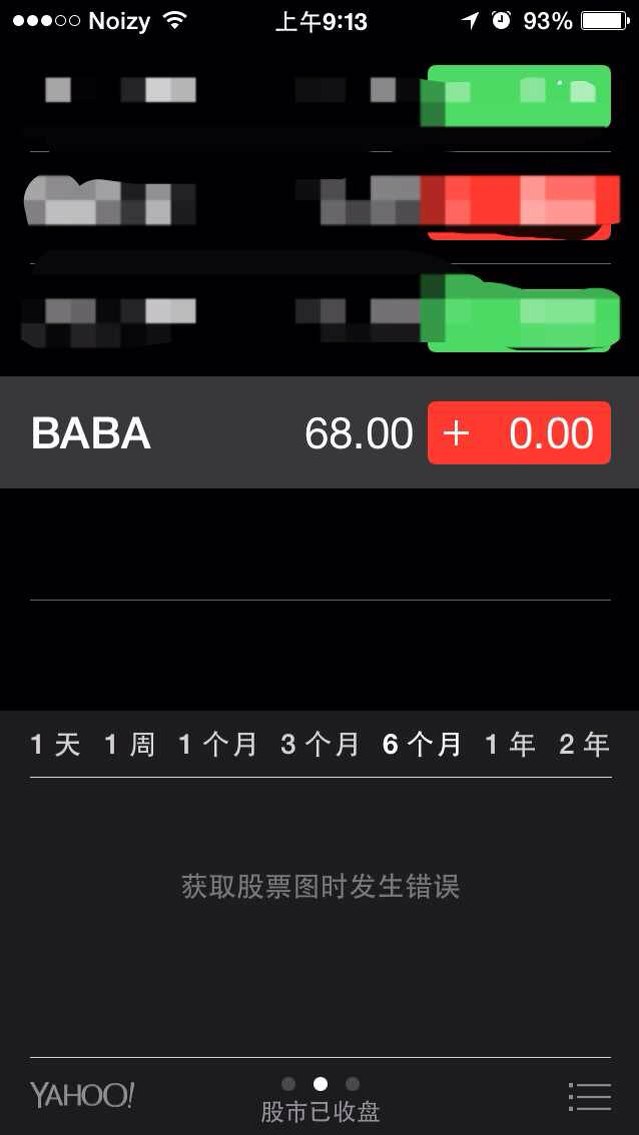Show the 1个月 chart range
The height and width of the screenshot is (1135, 639).
click(x=217, y=744)
